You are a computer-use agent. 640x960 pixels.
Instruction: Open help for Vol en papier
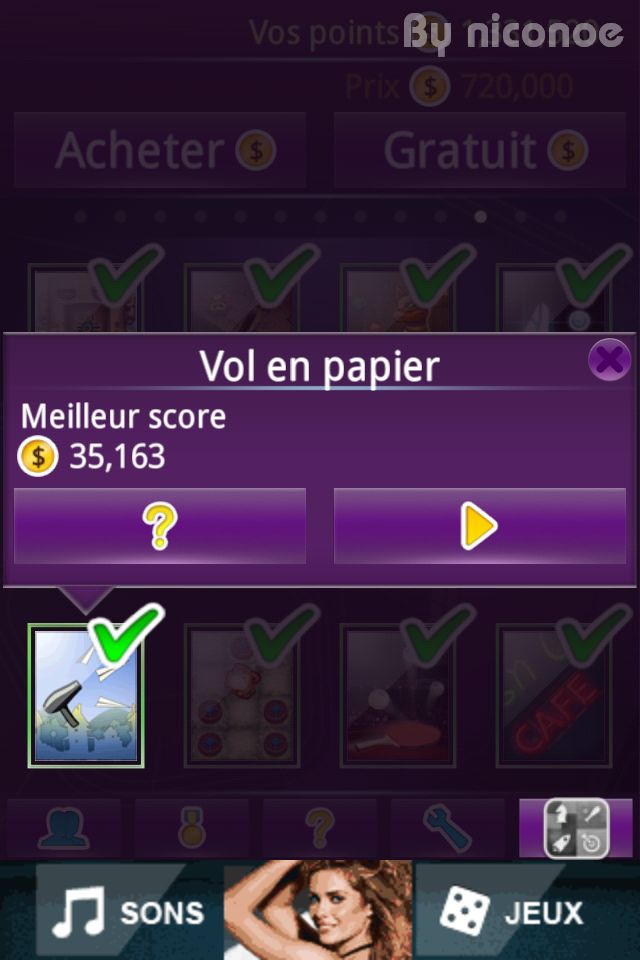(160, 526)
